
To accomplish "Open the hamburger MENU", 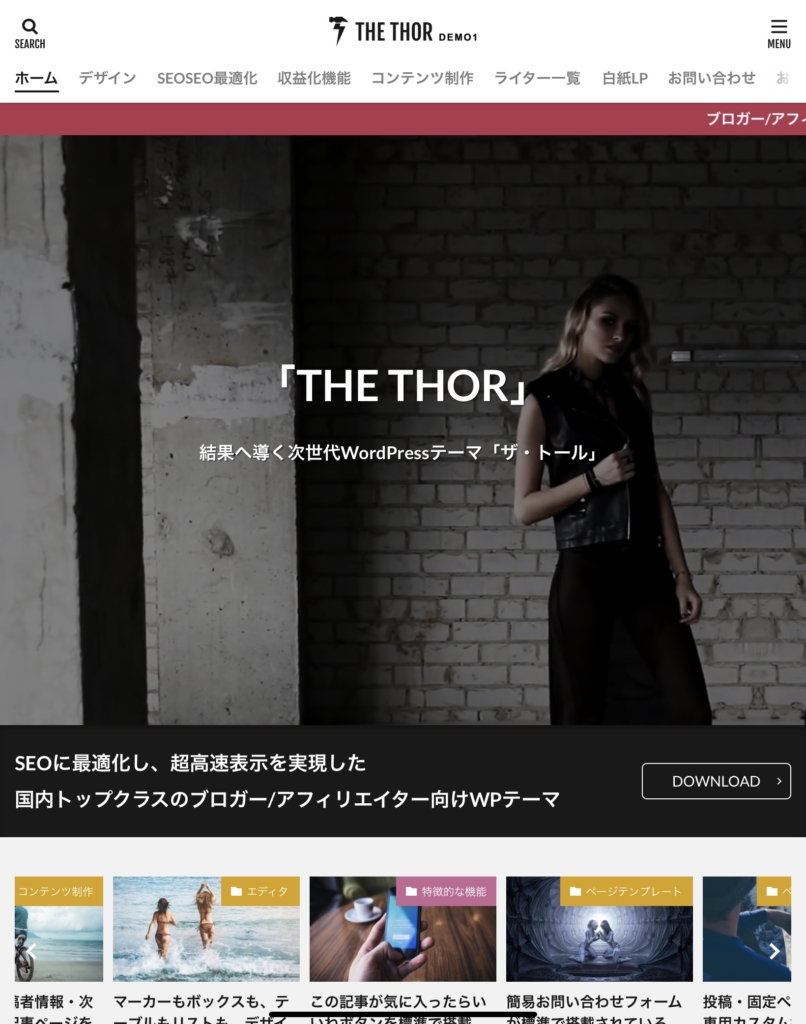I will click(778, 33).
